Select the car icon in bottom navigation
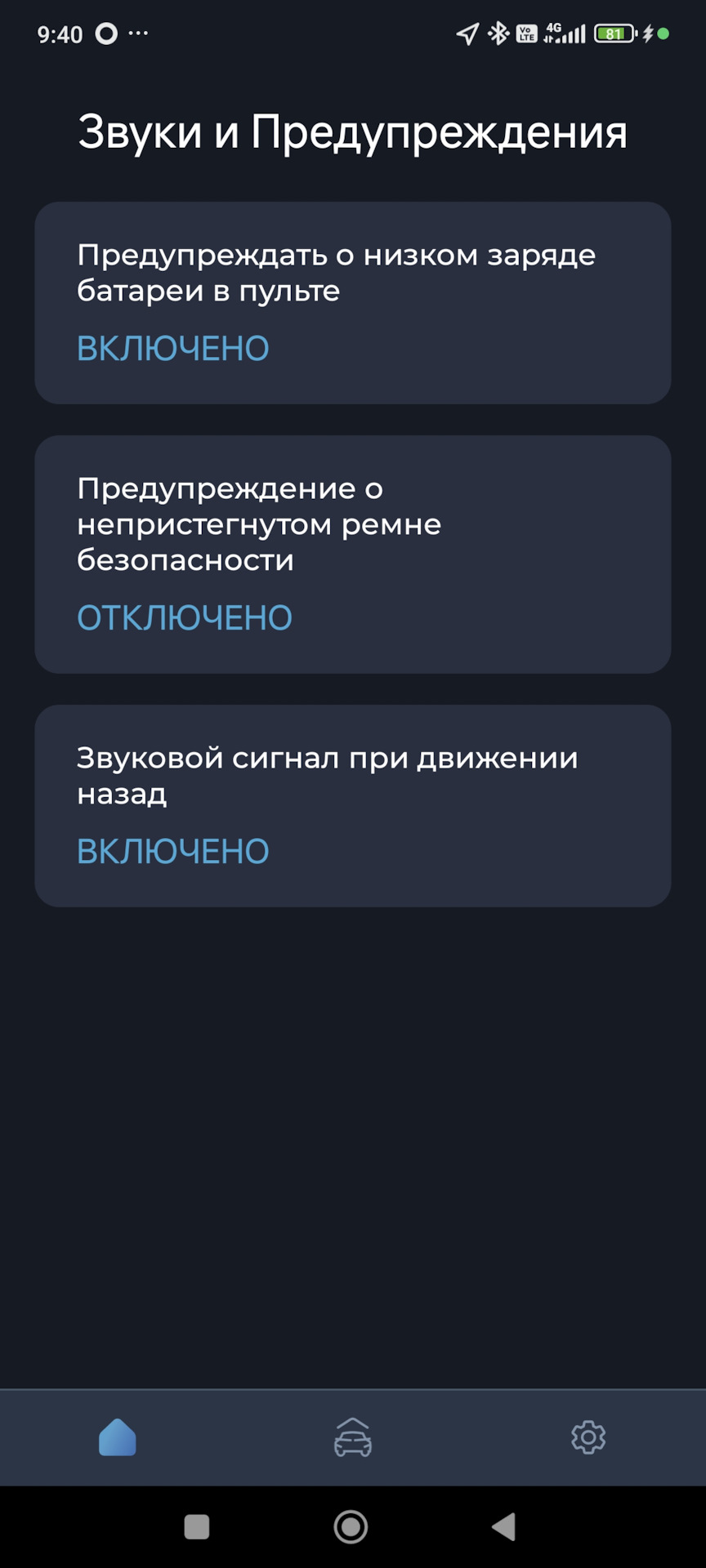This screenshot has height=1568, width=706. (x=352, y=1437)
